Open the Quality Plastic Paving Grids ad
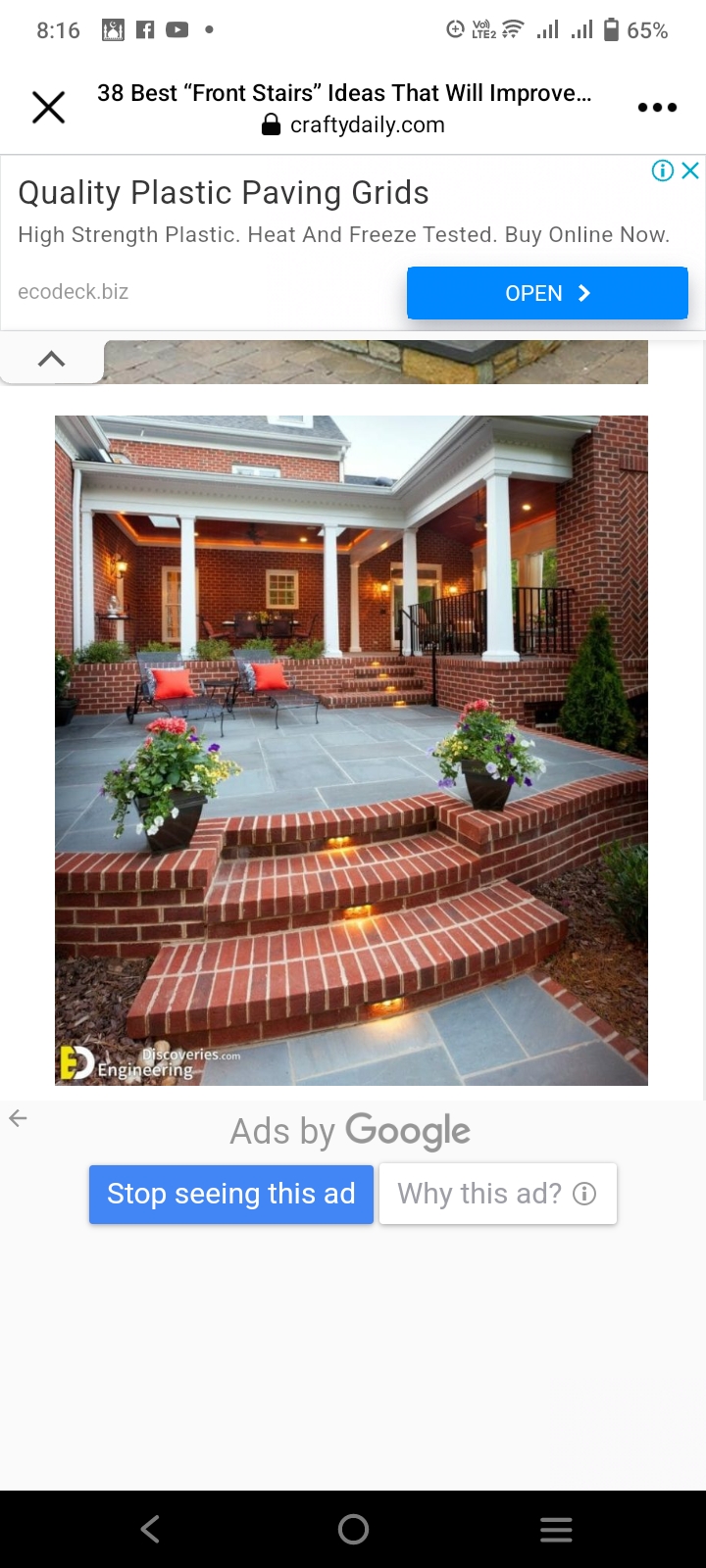Viewport: 706px width, 1568px height. 224,193
